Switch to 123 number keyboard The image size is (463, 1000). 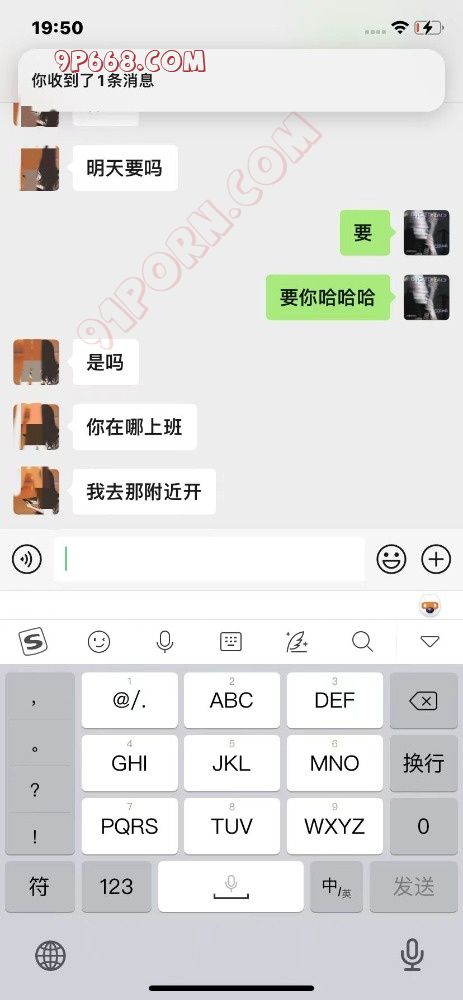point(117,886)
